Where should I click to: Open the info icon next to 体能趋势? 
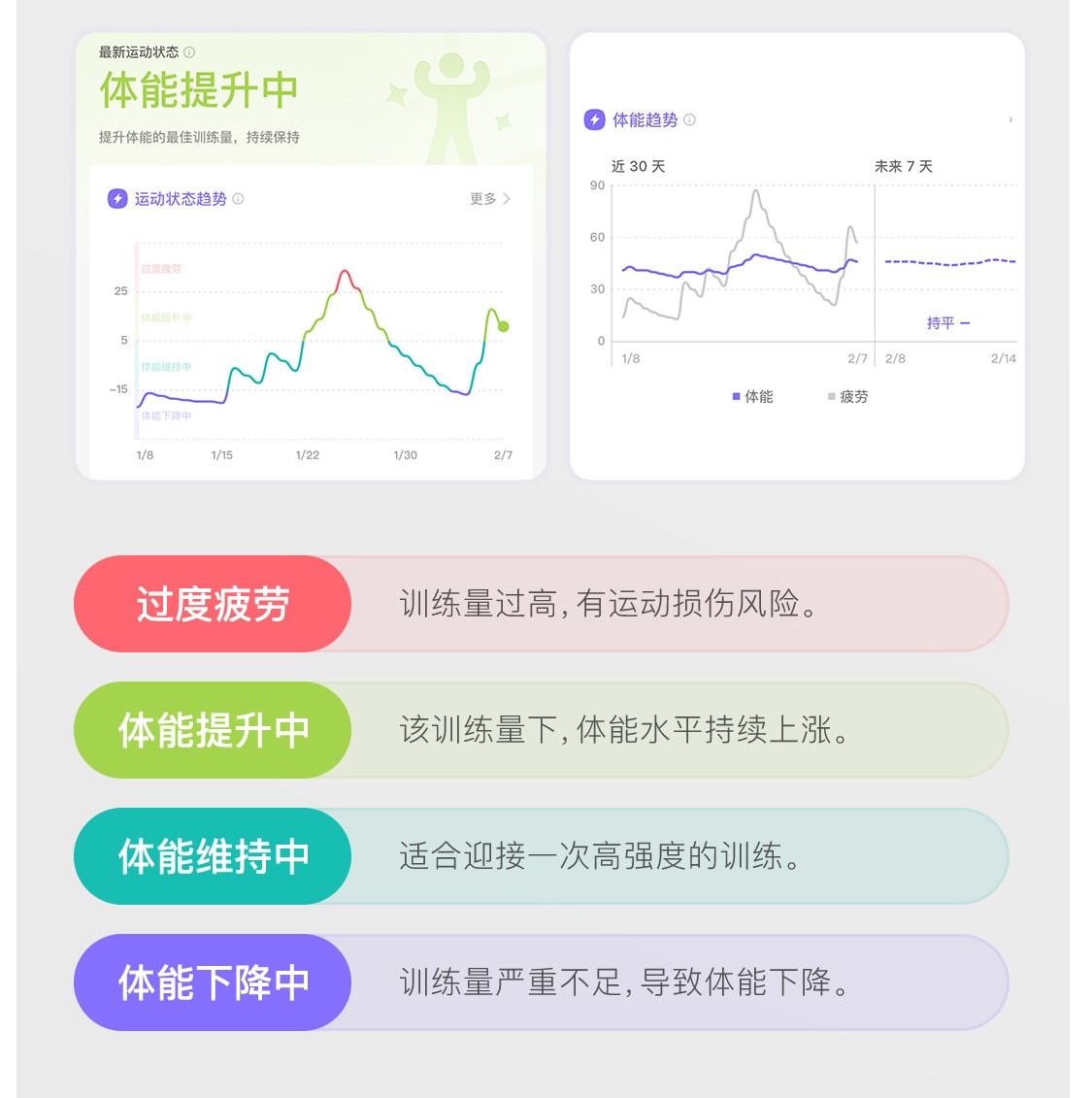pyautogui.click(x=689, y=119)
